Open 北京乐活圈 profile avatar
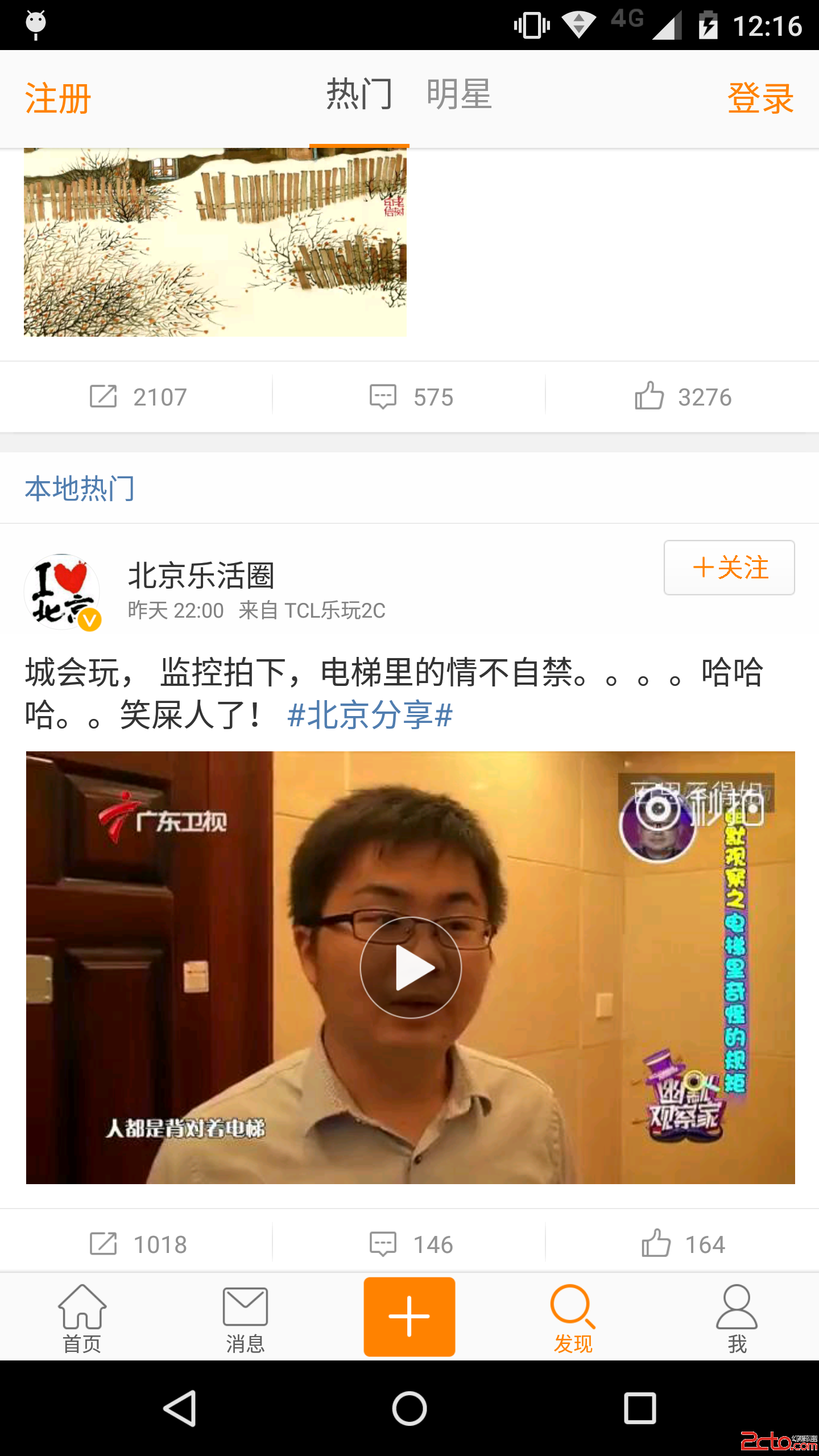The width and height of the screenshot is (819, 1456). point(63,592)
